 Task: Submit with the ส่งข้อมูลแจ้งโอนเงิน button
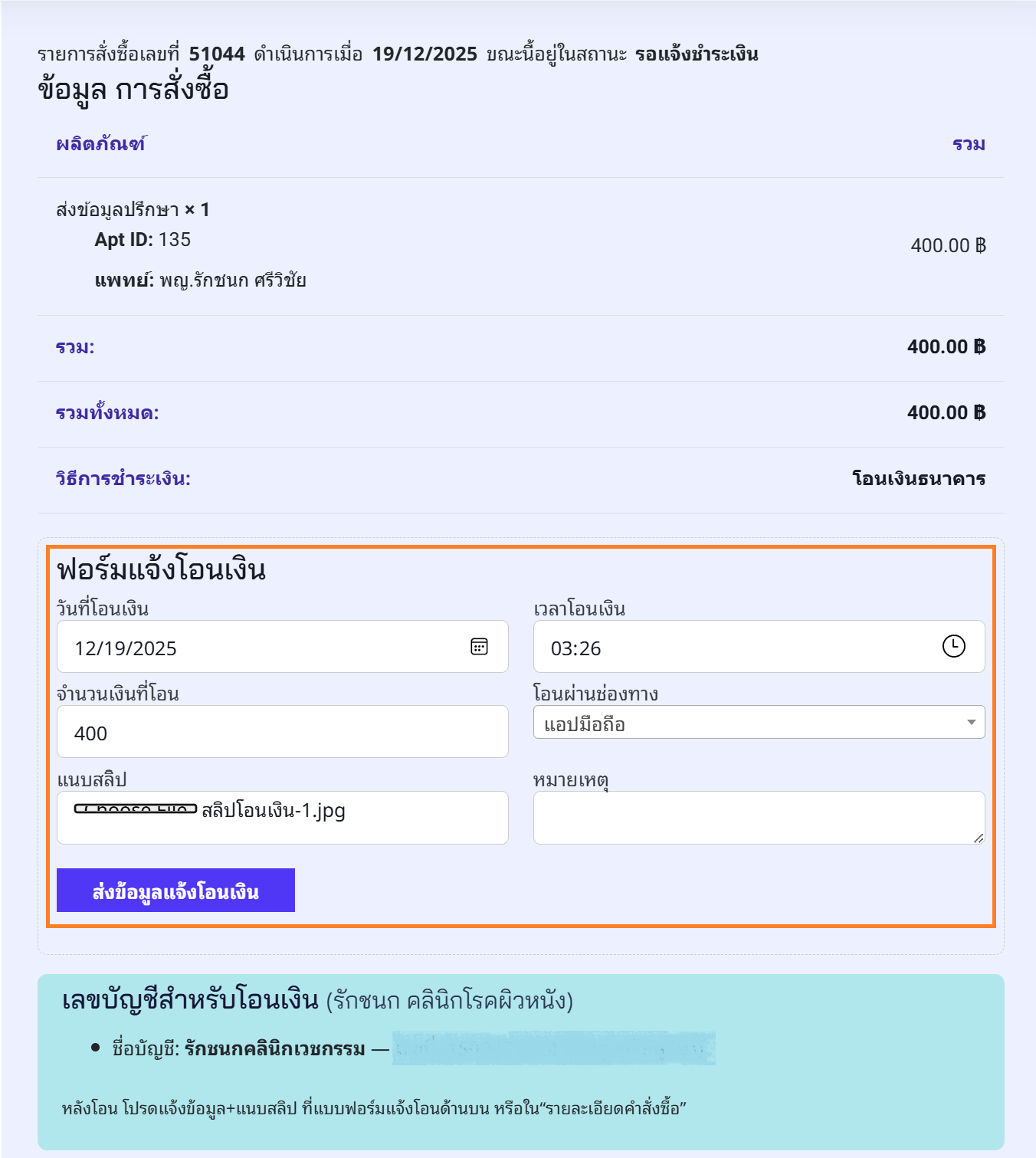[175, 891]
